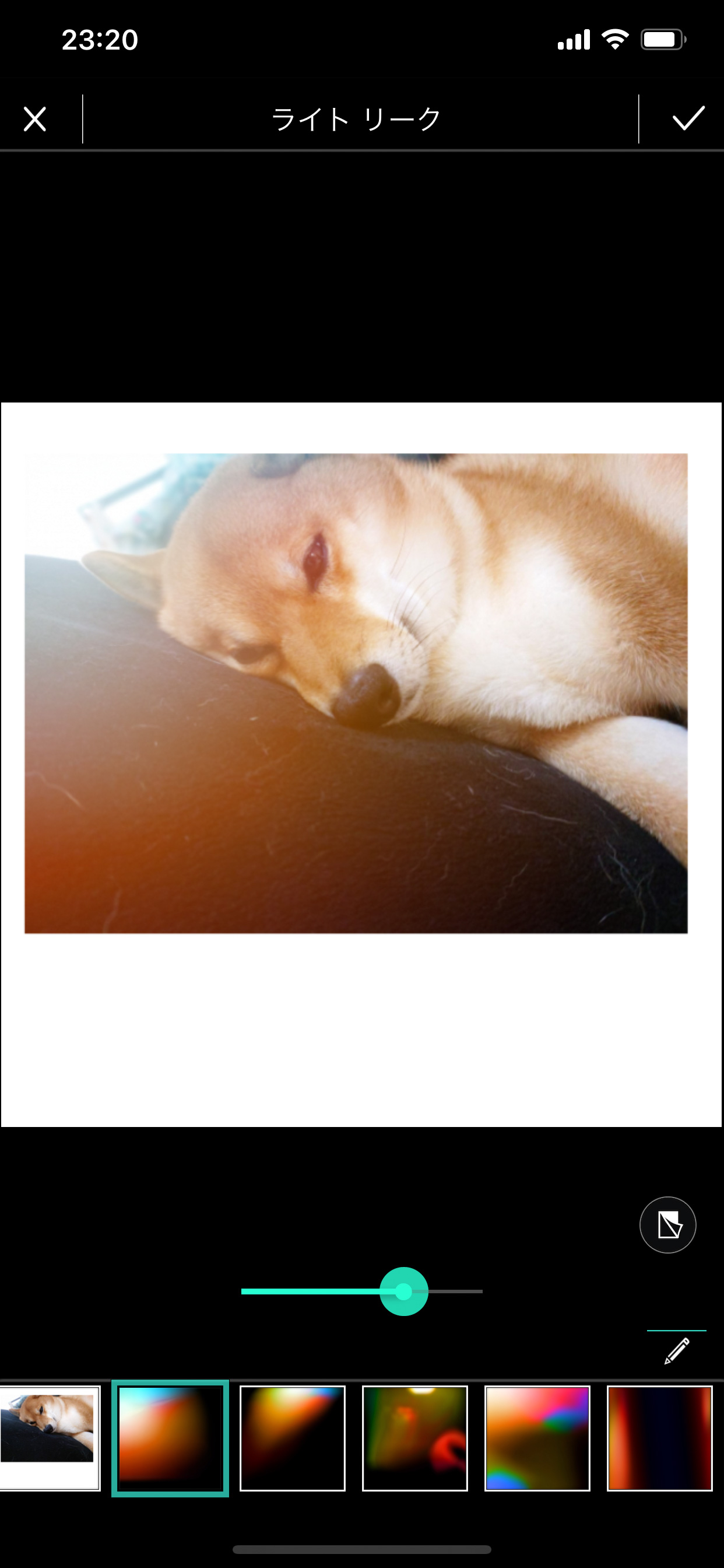Apply the rainbow orange-pink light leak preset

(537, 1438)
